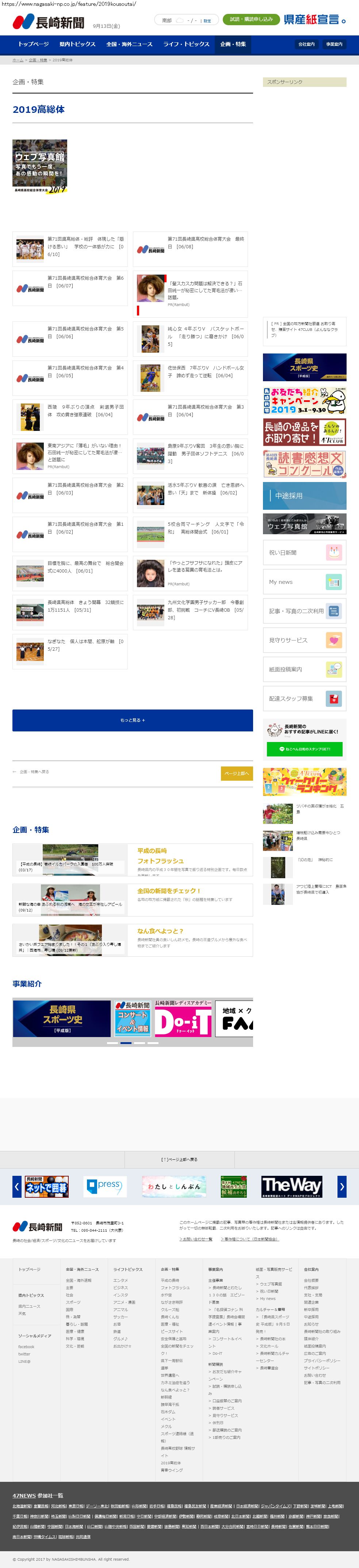Open 全国・海外ニュース section

[x=129, y=45]
